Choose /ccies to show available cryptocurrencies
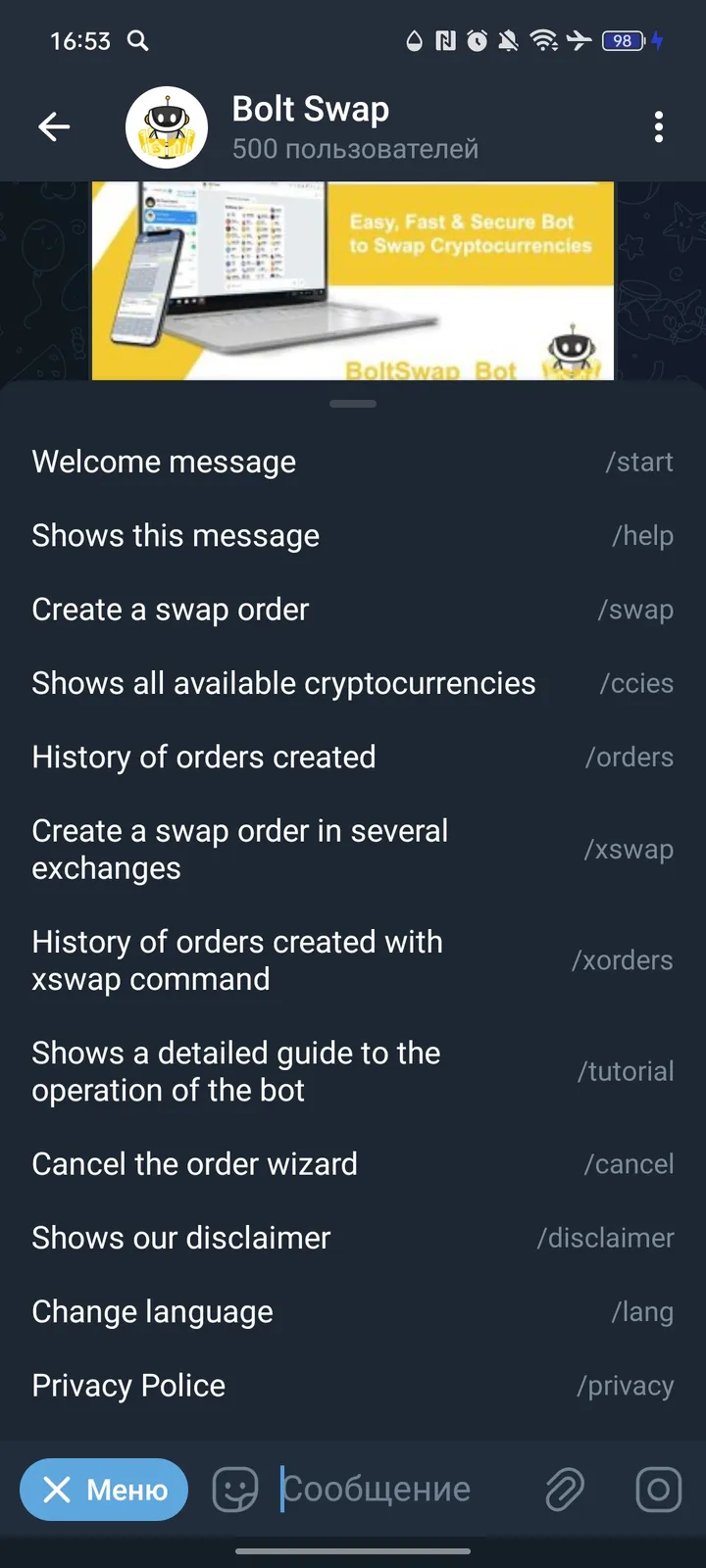Viewport: 706px width, 1568px height. pyautogui.click(x=353, y=683)
